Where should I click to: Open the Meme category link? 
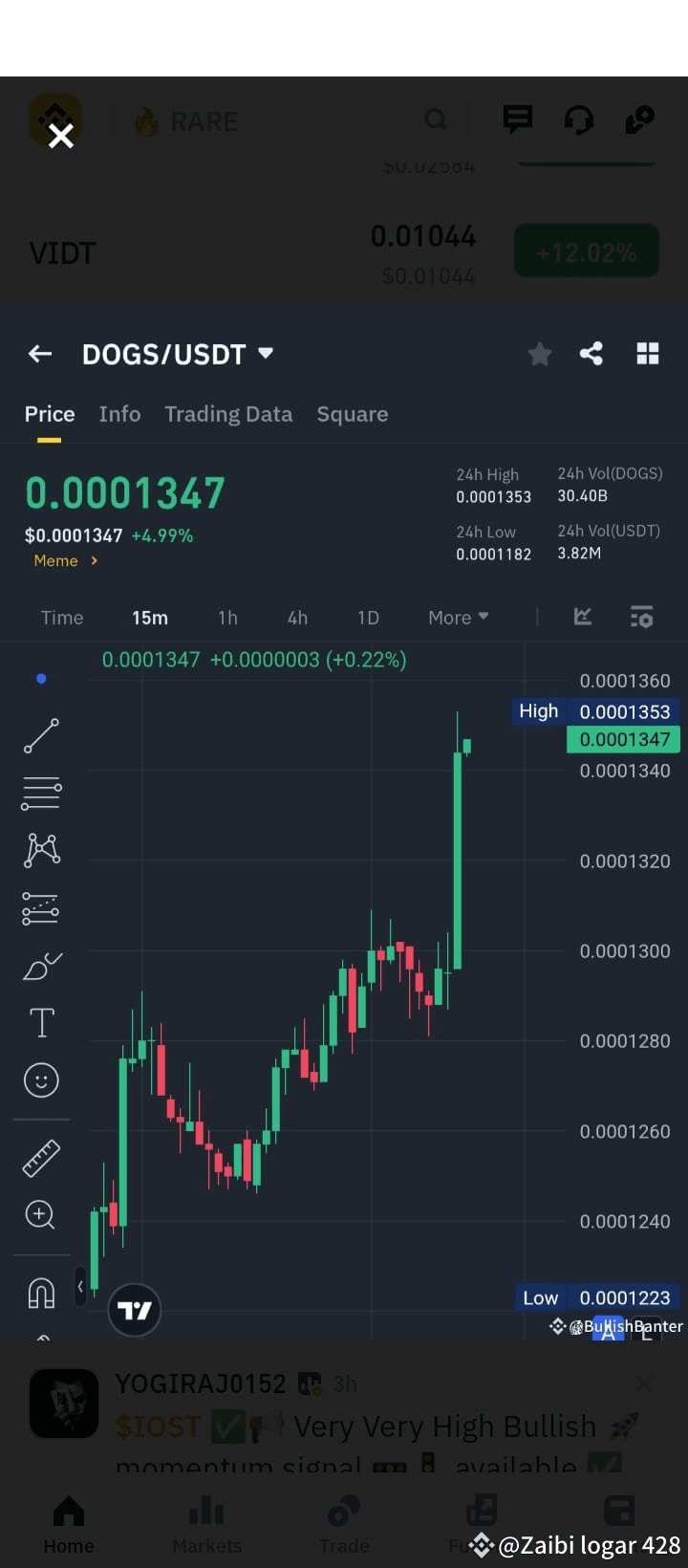click(x=64, y=560)
